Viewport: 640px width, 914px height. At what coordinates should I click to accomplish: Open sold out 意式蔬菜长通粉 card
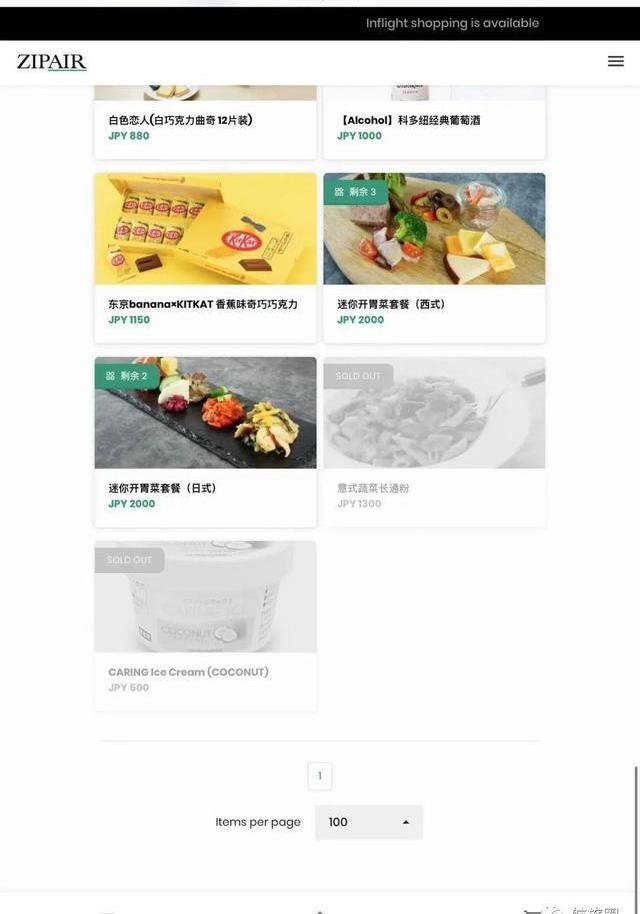click(x=434, y=441)
